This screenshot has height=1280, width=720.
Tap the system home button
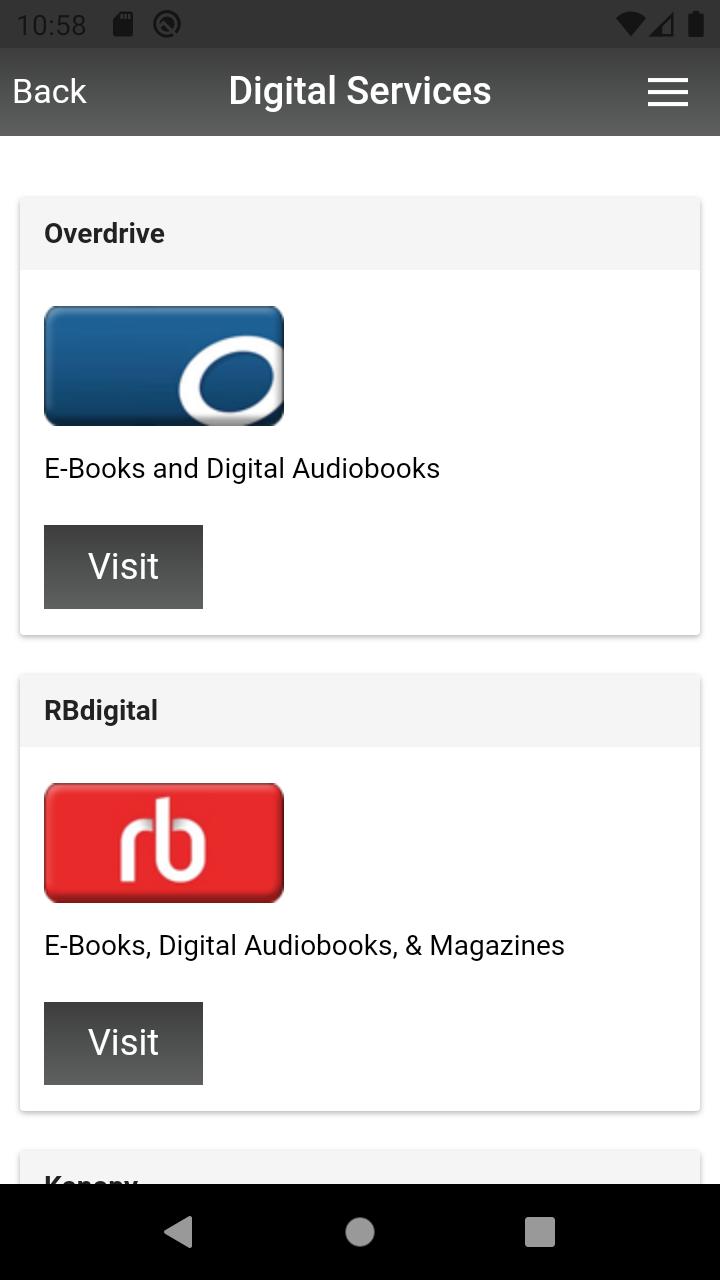(x=360, y=1232)
